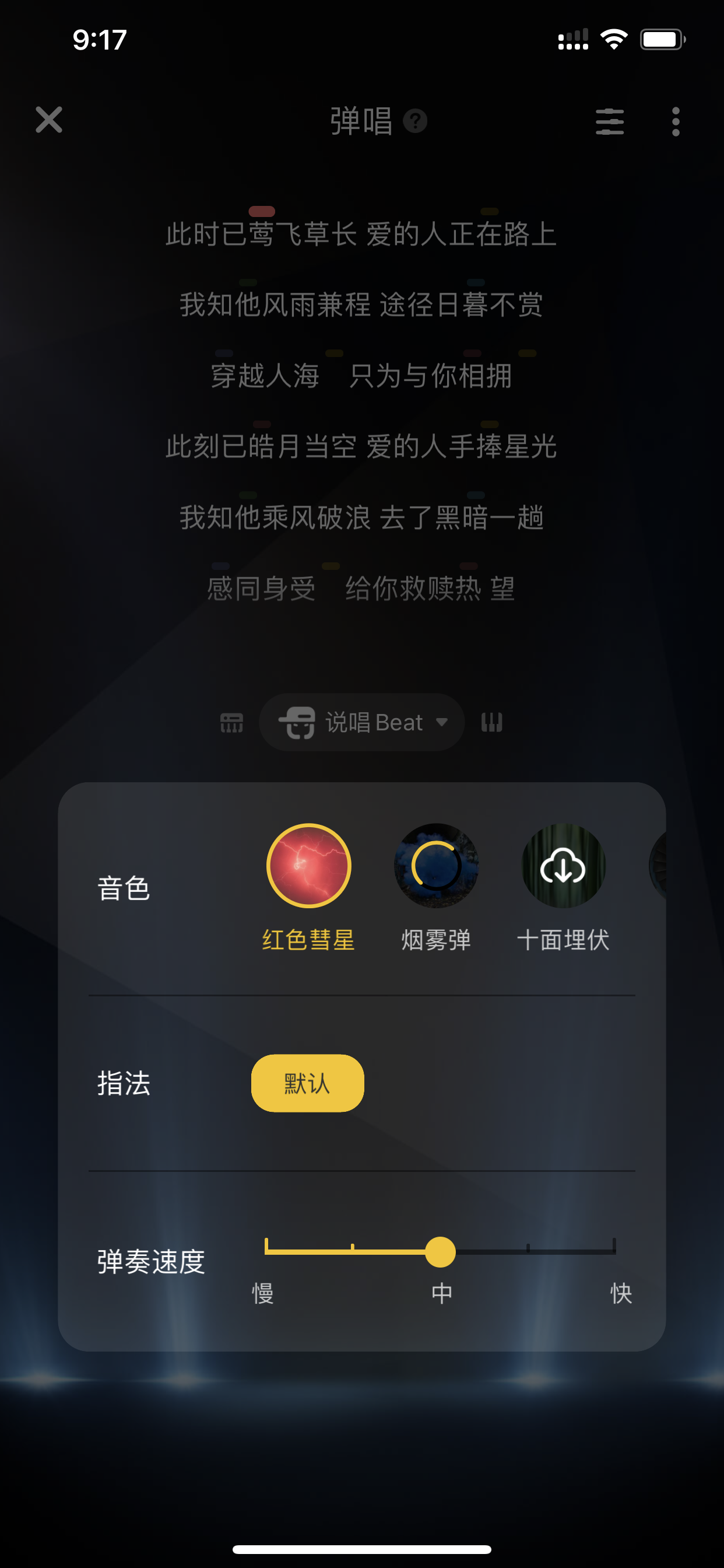Download the 十面埋伏 tone
Image resolution: width=724 pixels, height=1568 pixels.
563,865
